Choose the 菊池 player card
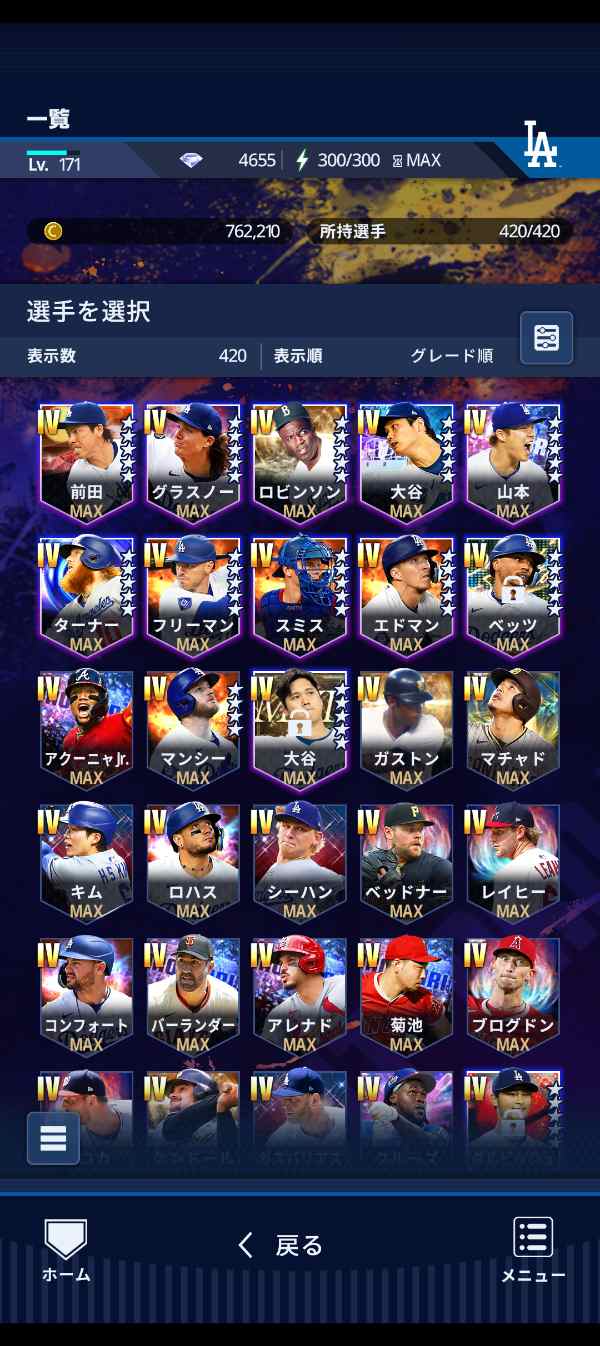Image resolution: width=600 pixels, height=1346 pixels. pyautogui.click(x=406, y=995)
